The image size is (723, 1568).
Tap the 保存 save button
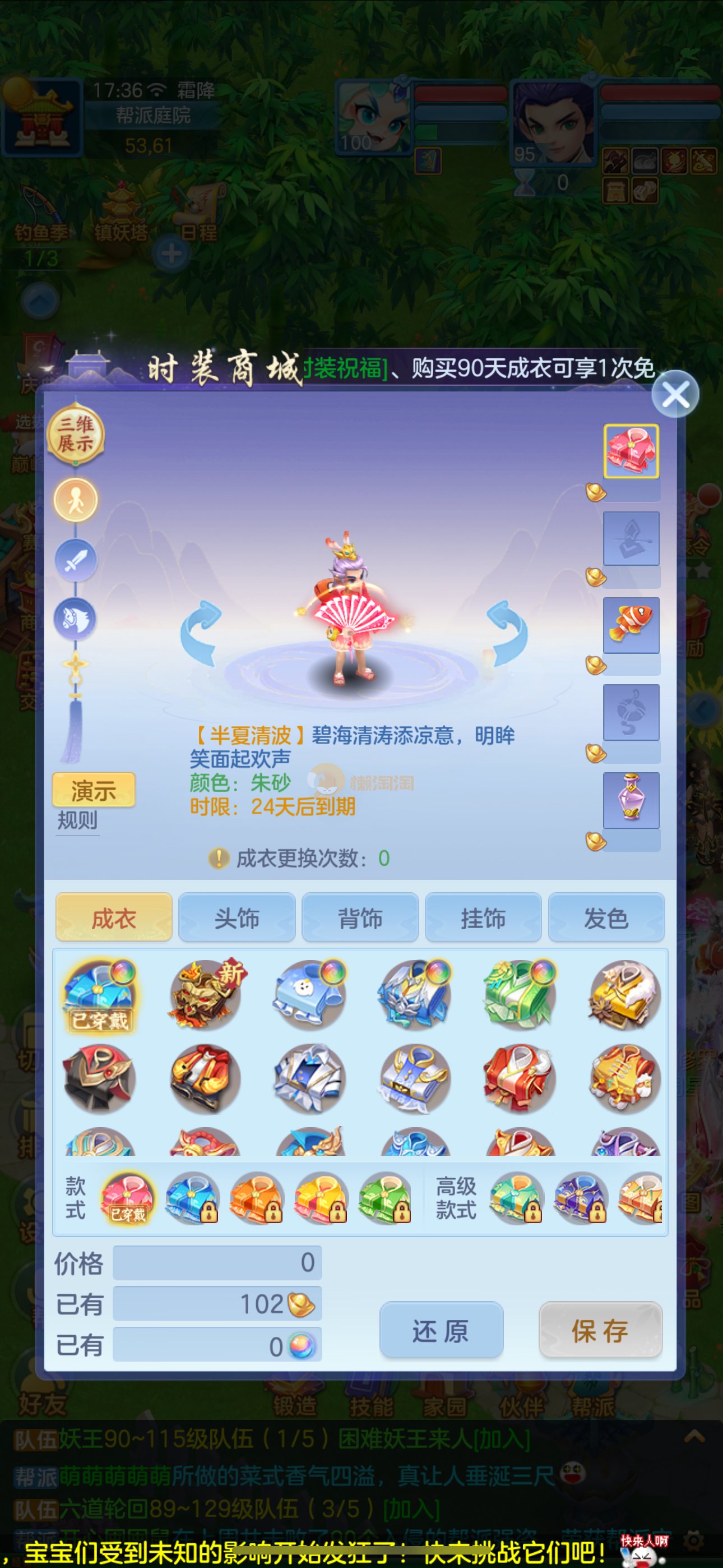[x=600, y=1331]
